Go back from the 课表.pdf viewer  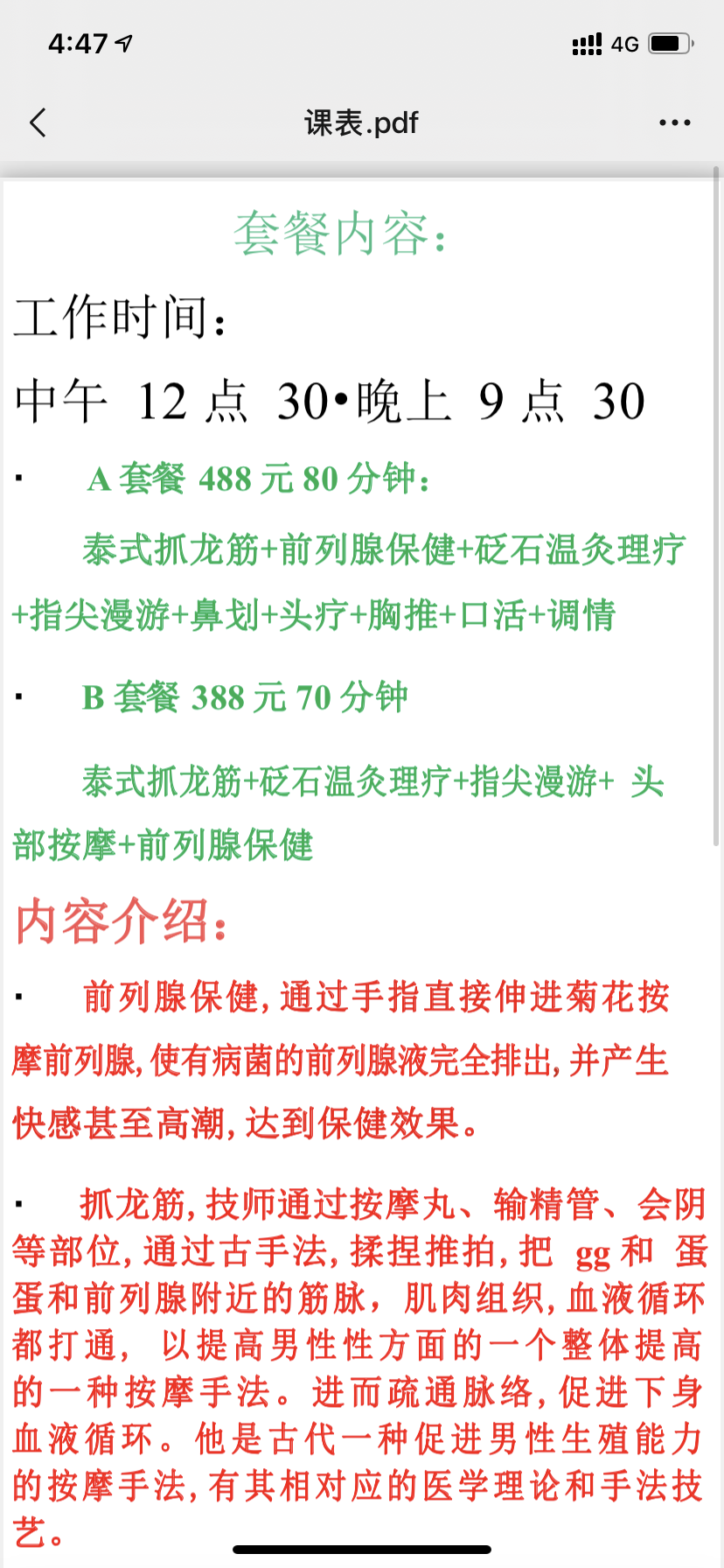[38, 122]
